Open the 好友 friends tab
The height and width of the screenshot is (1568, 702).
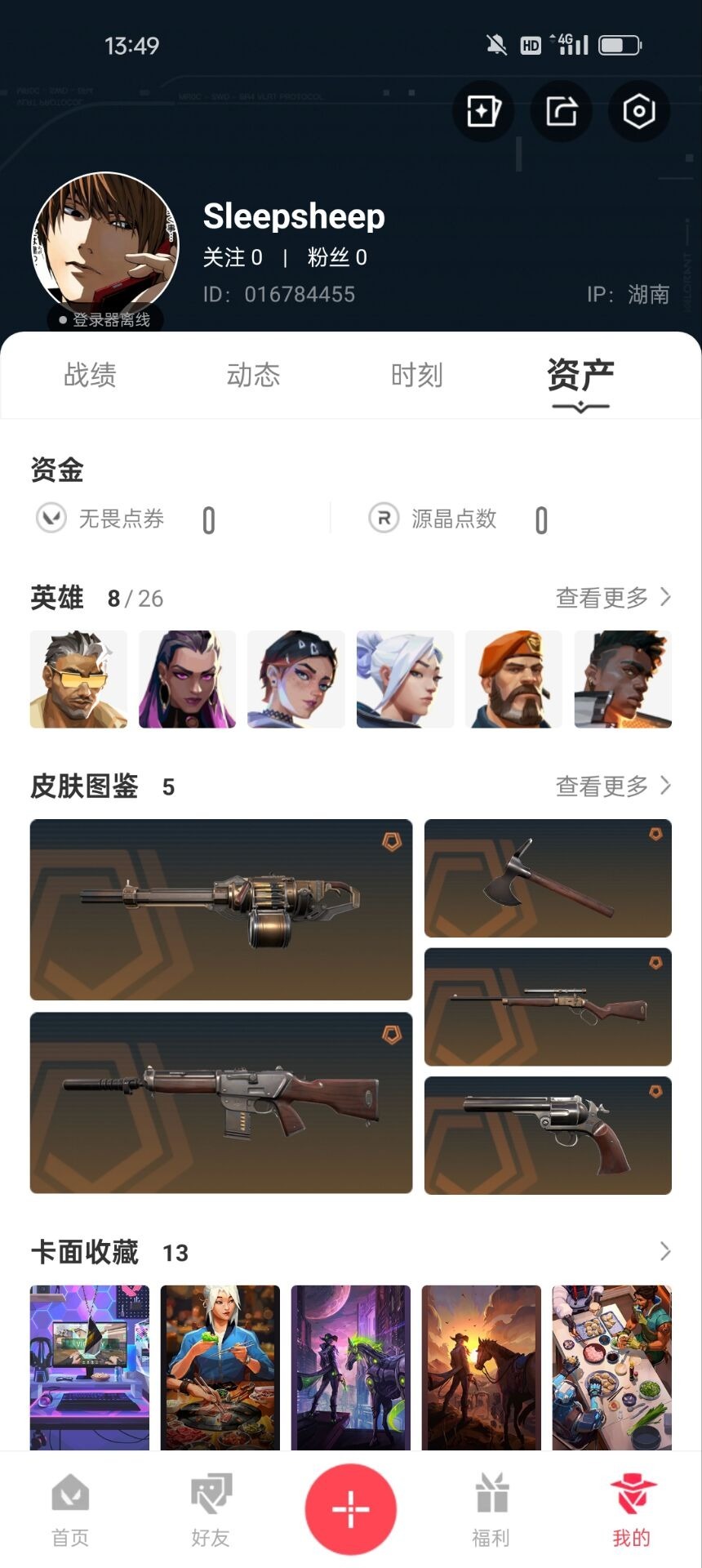211,1510
